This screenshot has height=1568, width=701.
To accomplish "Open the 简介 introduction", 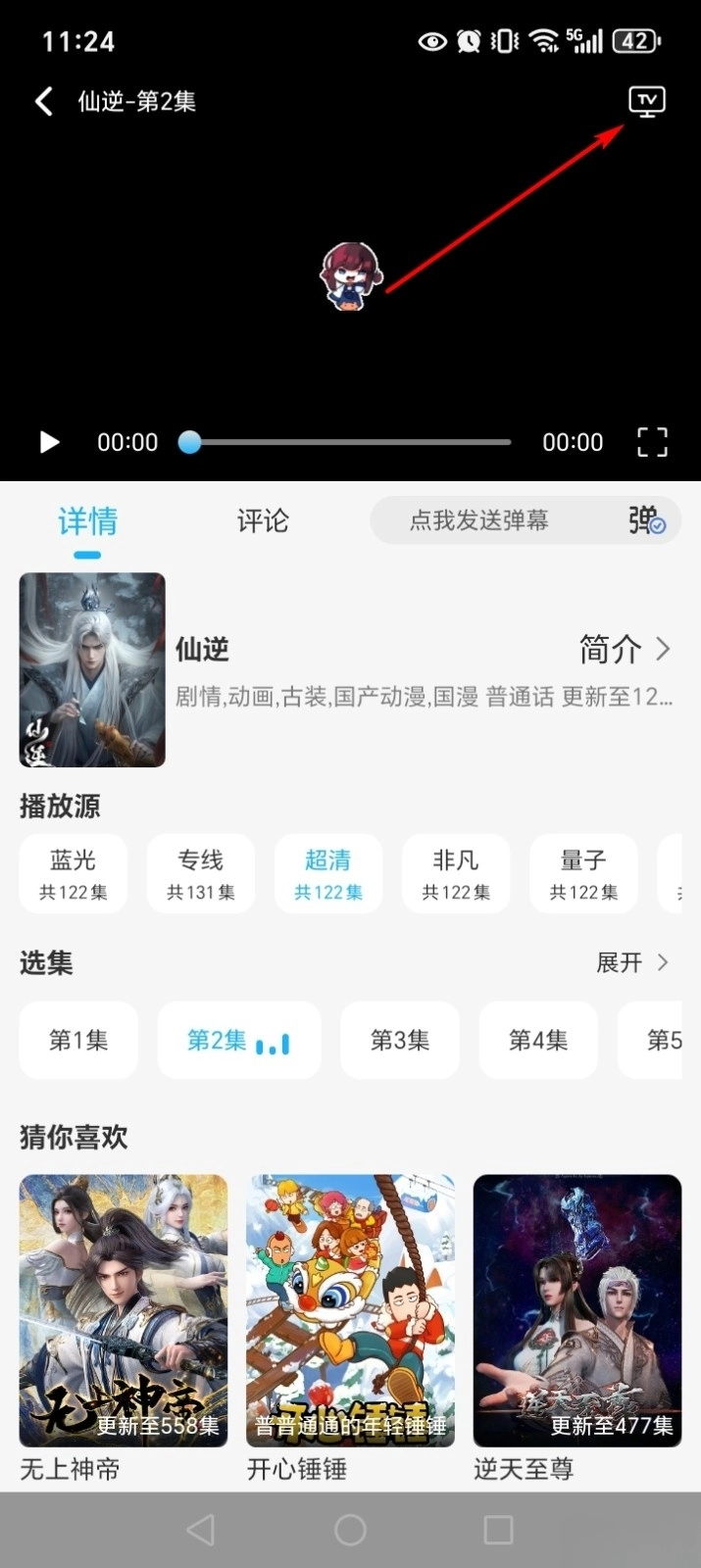I will [x=625, y=649].
